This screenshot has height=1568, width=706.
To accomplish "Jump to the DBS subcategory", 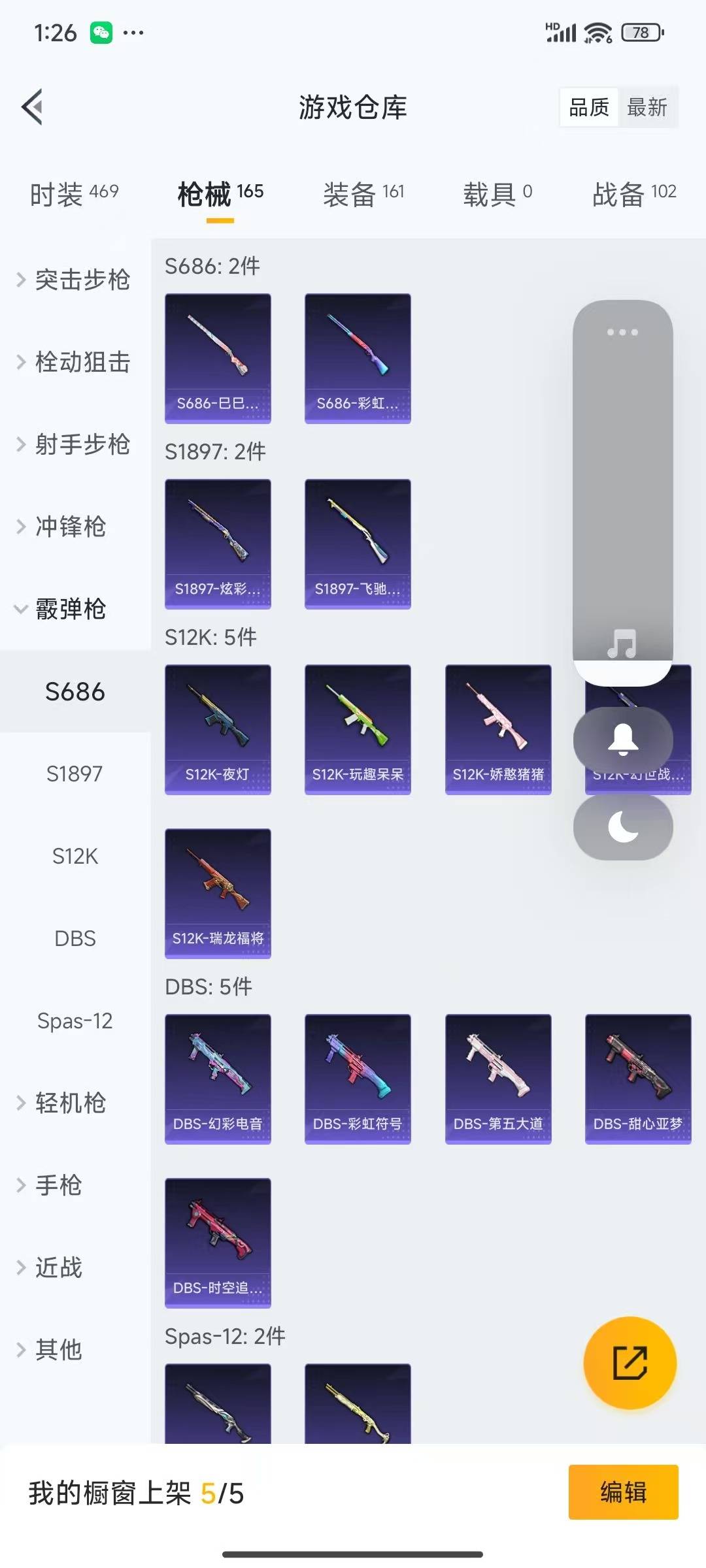I will [x=75, y=938].
